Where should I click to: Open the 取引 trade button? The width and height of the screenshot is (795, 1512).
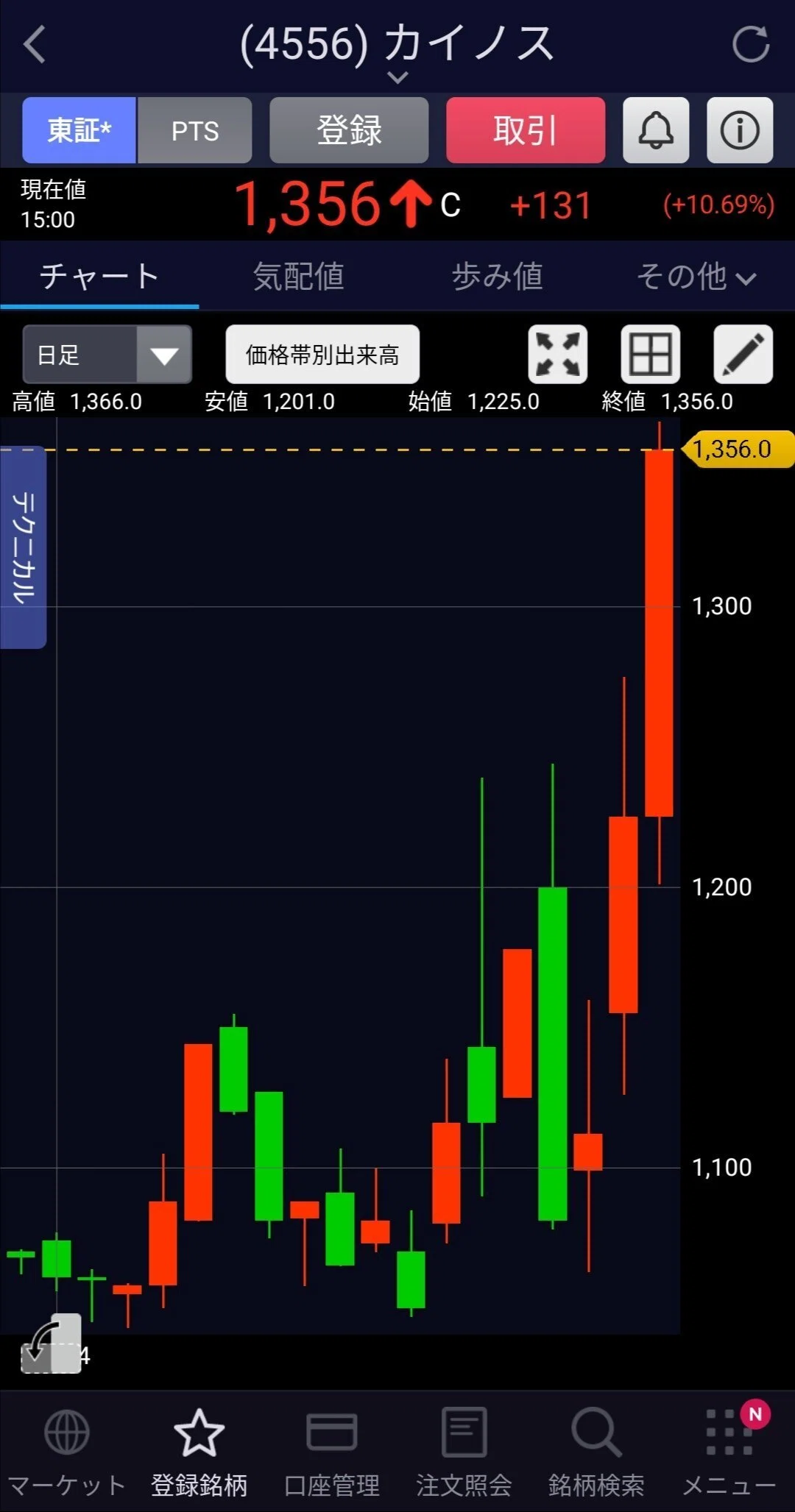coord(526,130)
